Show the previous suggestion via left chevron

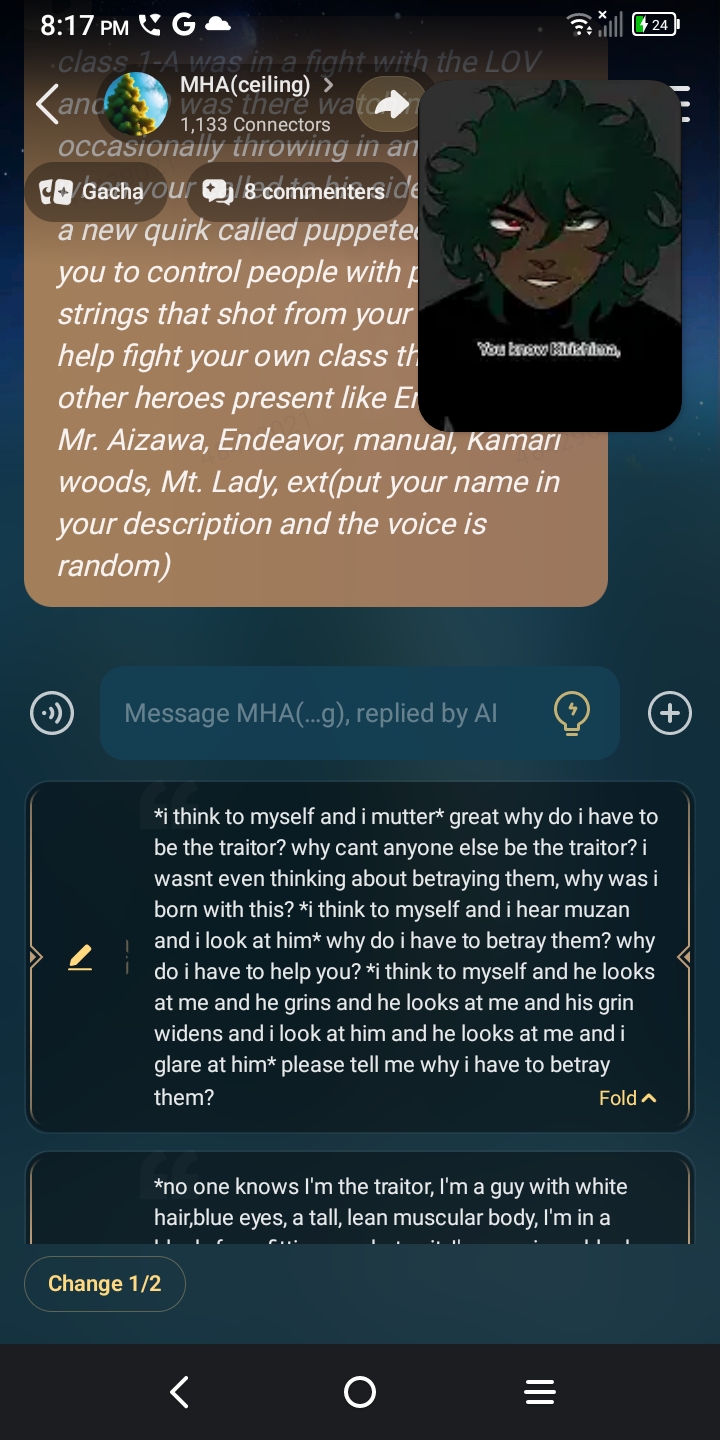[x=36, y=958]
